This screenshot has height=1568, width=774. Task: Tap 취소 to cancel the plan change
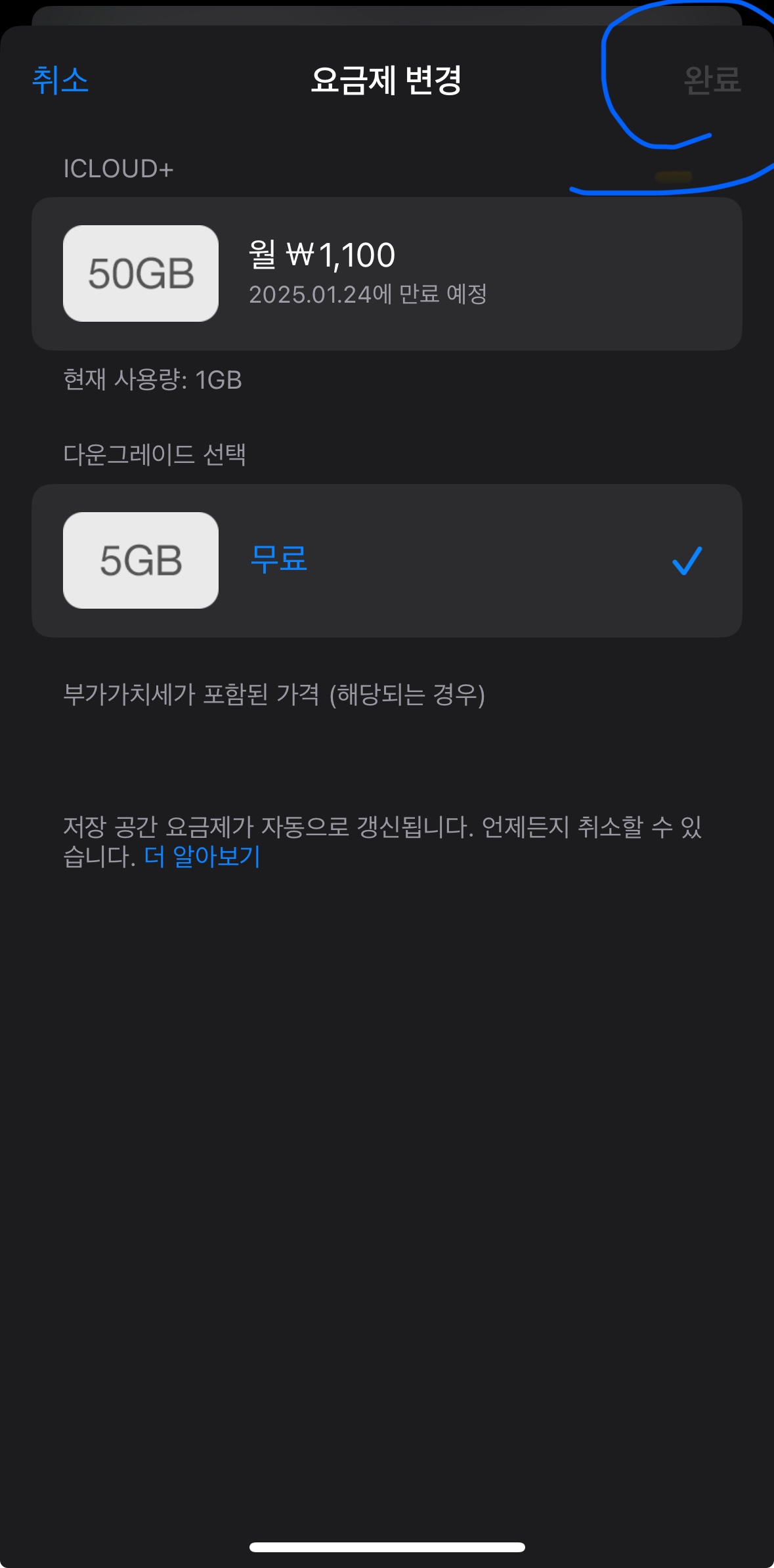pyautogui.click(x=60, y=81)
